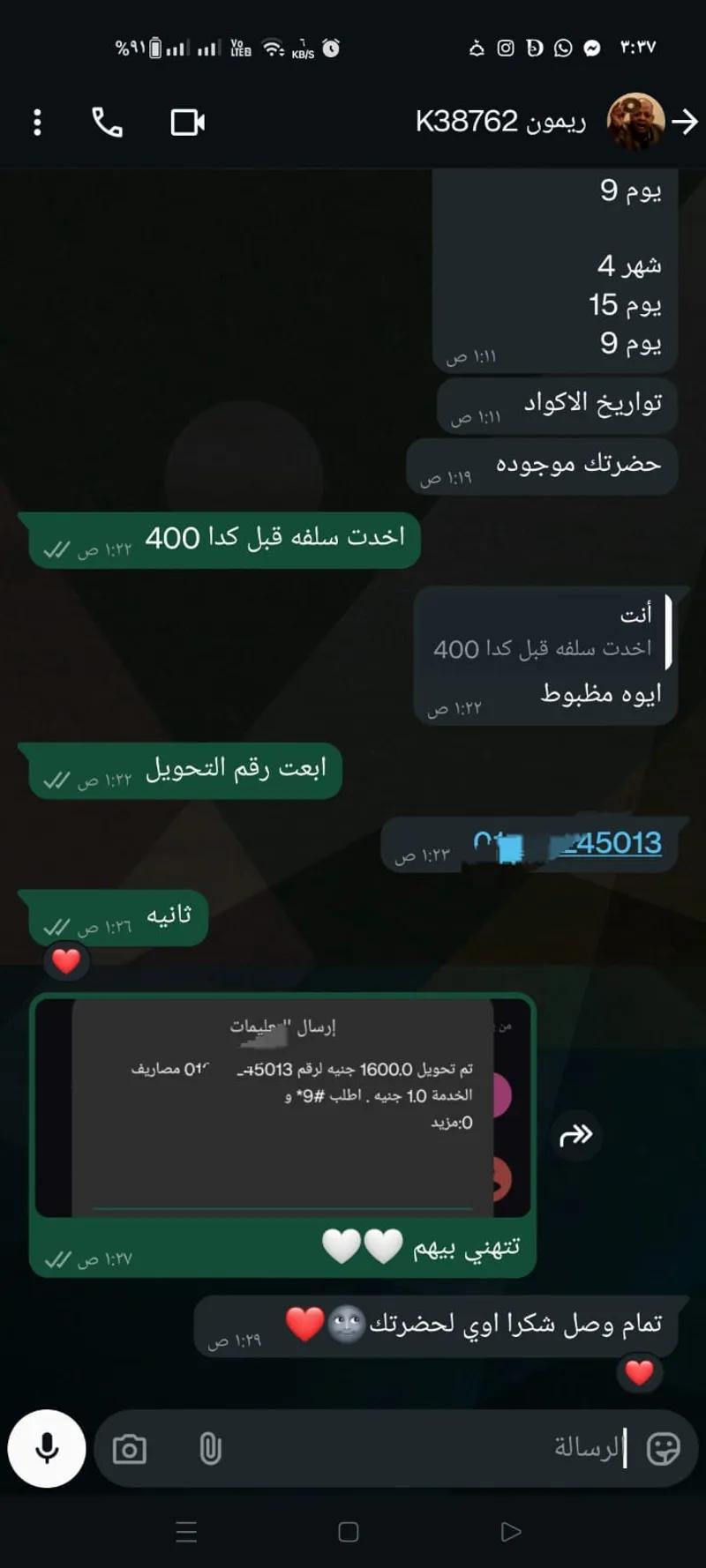The image size is (706, 1568).
Task: Tap the back arrow to leave the chat
Action: click(x=685, y=123)
